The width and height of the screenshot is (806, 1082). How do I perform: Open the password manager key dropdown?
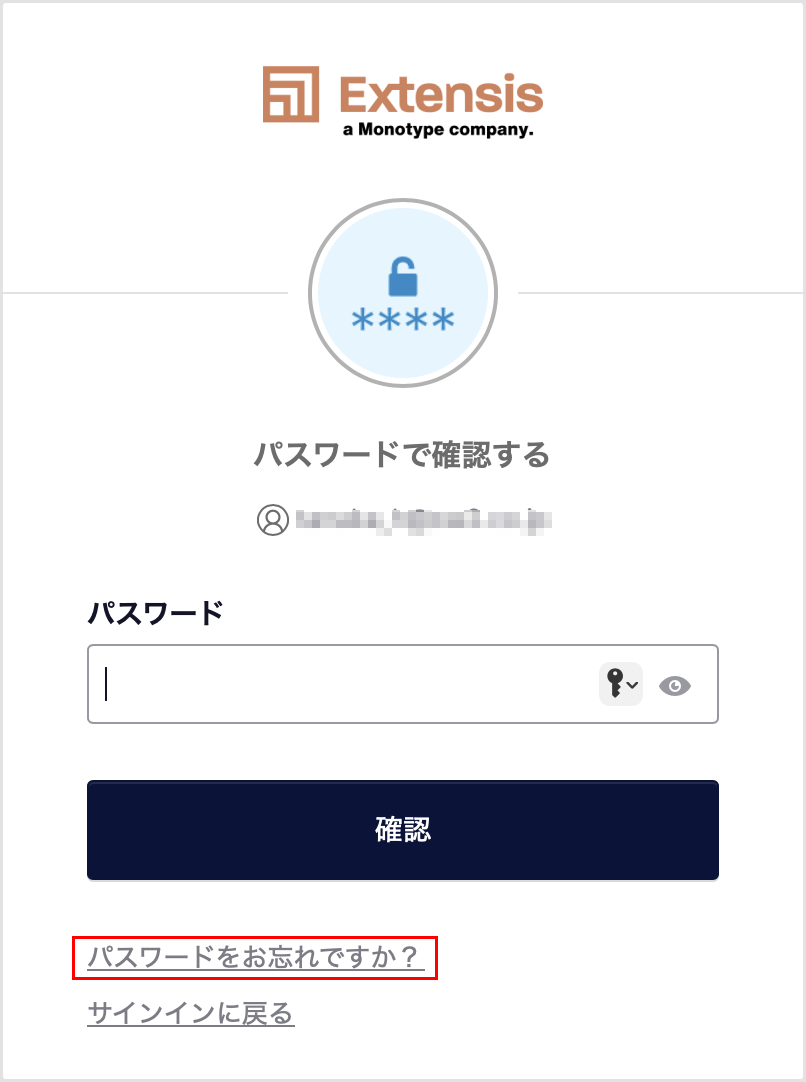click(620, 685)
